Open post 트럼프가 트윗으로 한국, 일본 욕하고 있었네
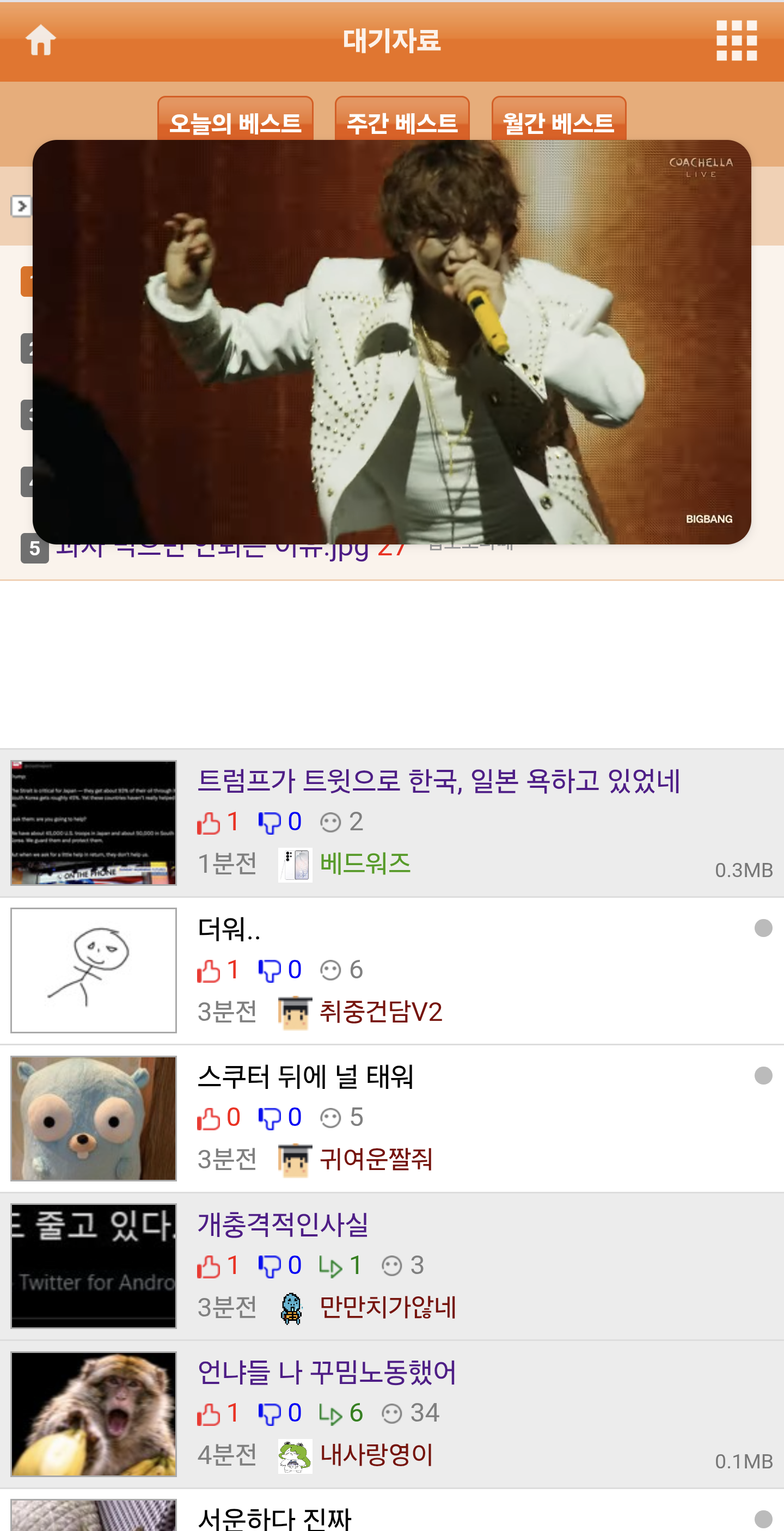 click(439, 780)
